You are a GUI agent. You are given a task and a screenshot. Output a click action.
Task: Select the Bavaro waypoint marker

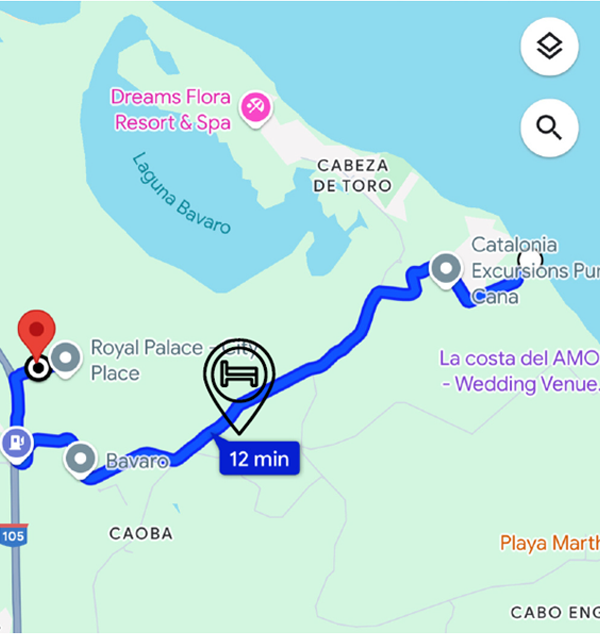pyautogui.click(x=81, y=460)
